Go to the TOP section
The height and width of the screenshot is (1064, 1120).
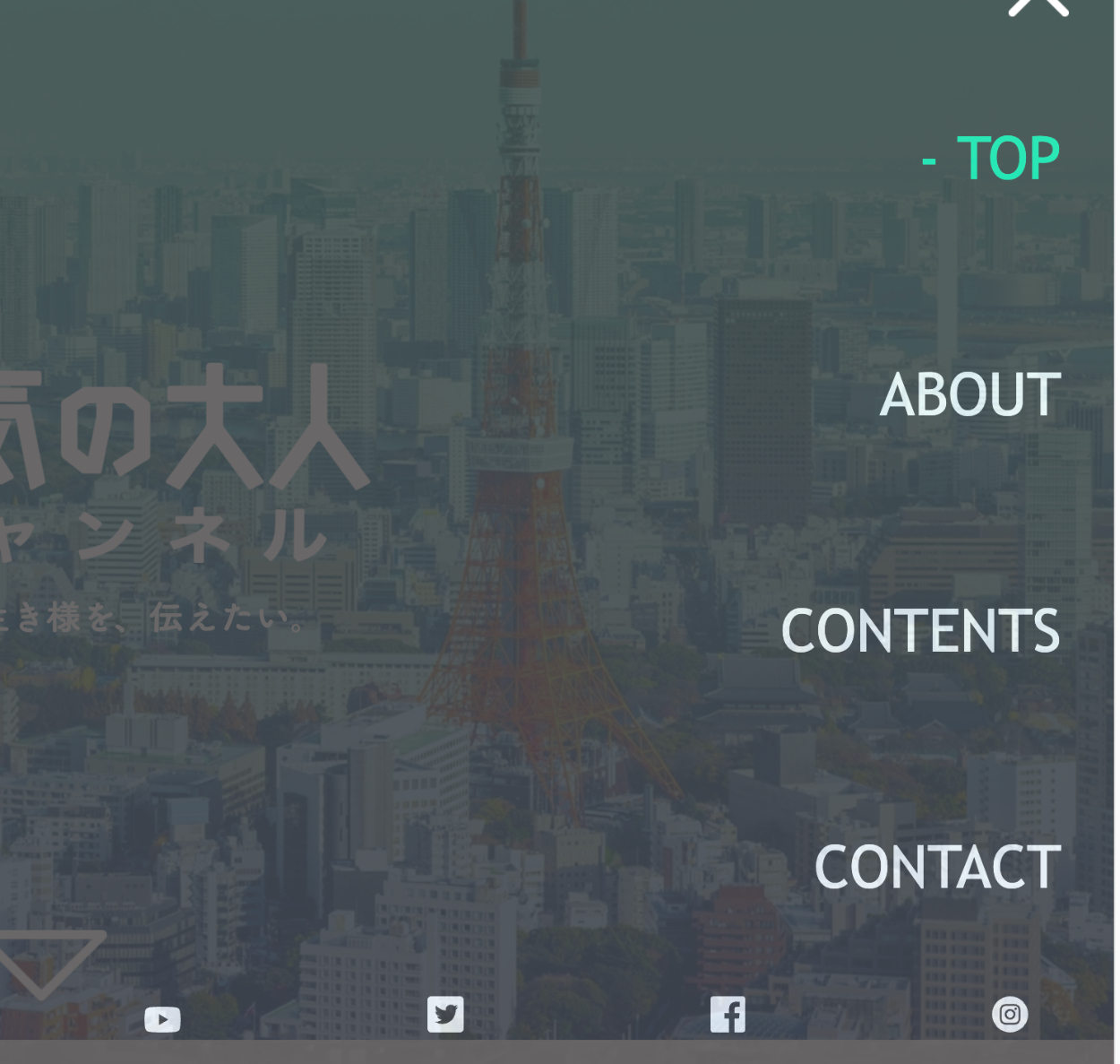coord(1007,159)
